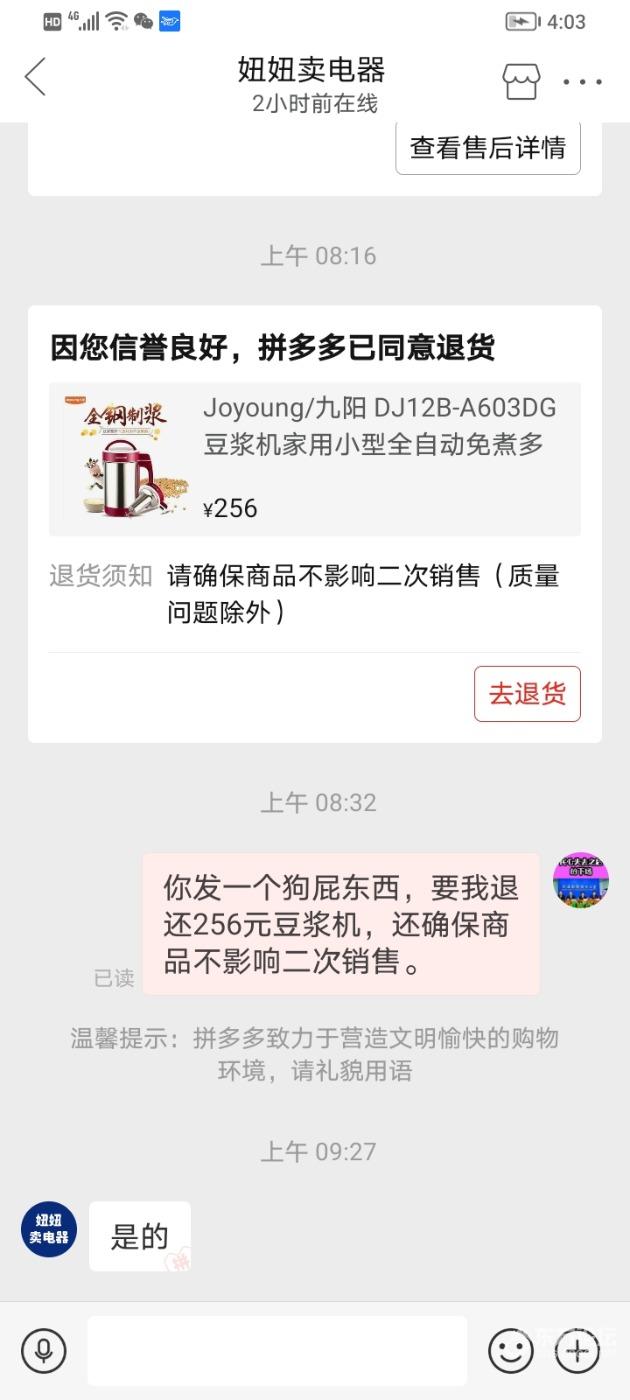Viewport: 630px width, 1400px height.
Task: Open the Joyoung soymilk maker product card
Action: point(314,459)
